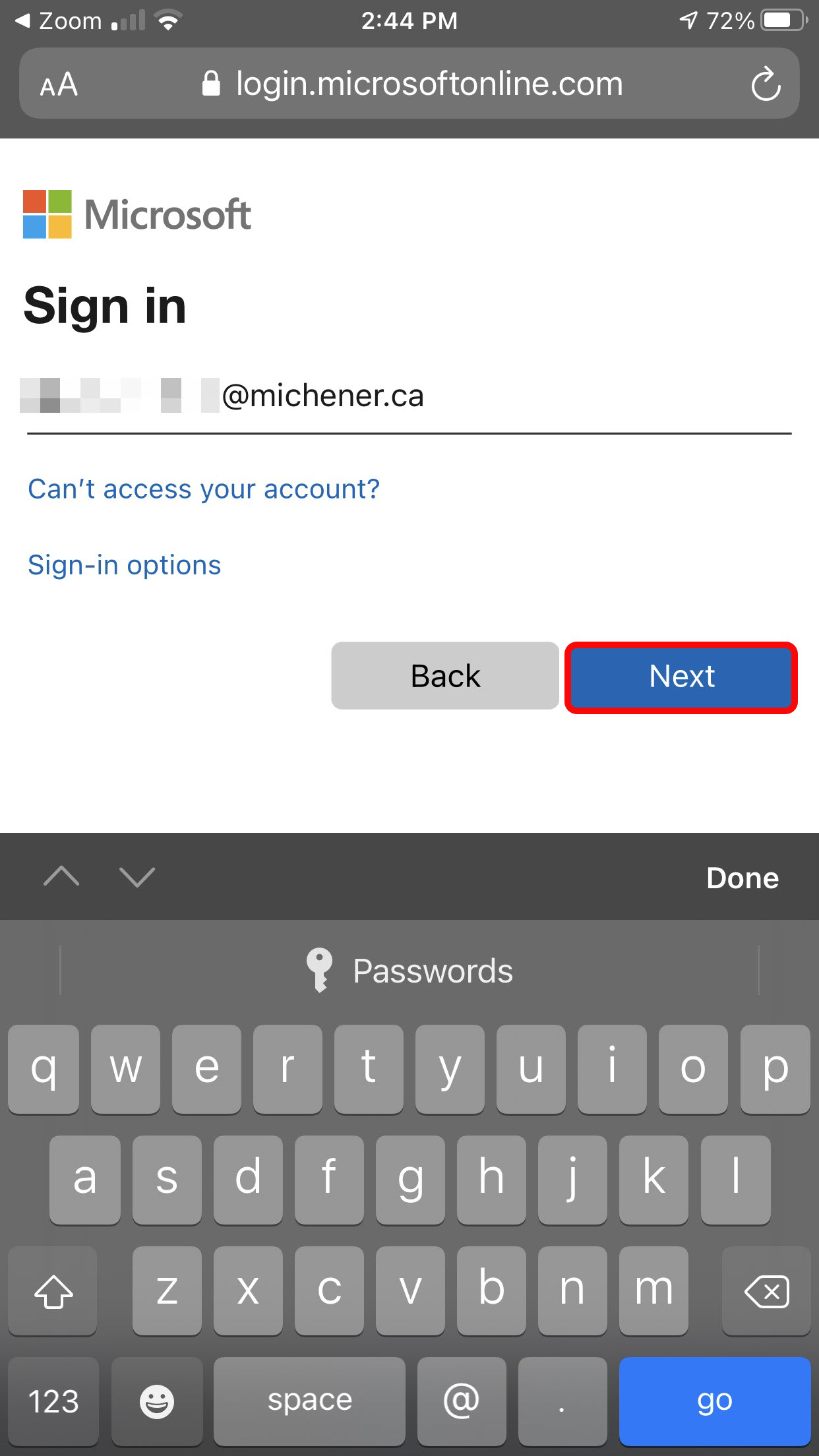Open the Can't access your account link

204,489
